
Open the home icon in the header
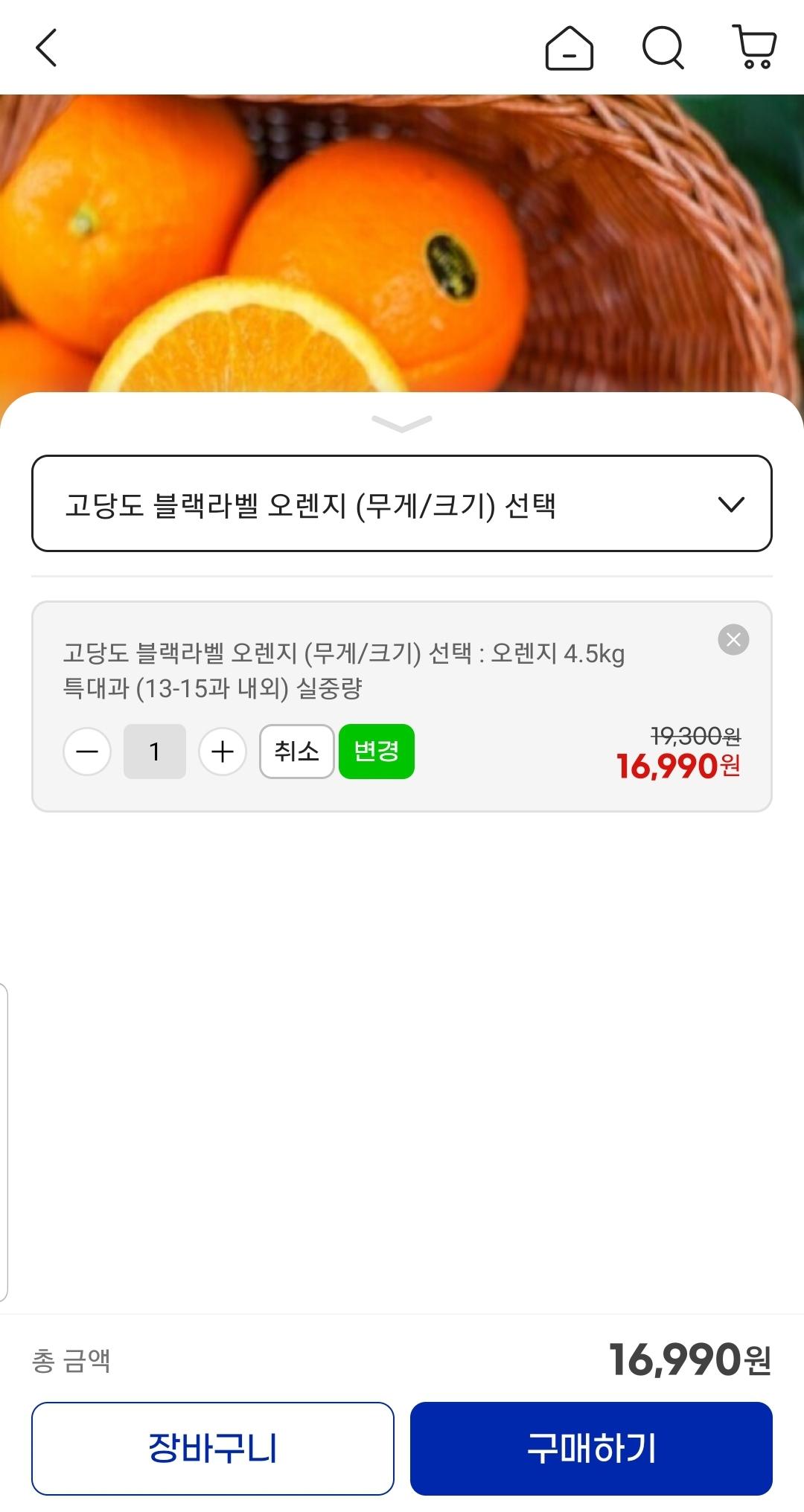[569, 48]
